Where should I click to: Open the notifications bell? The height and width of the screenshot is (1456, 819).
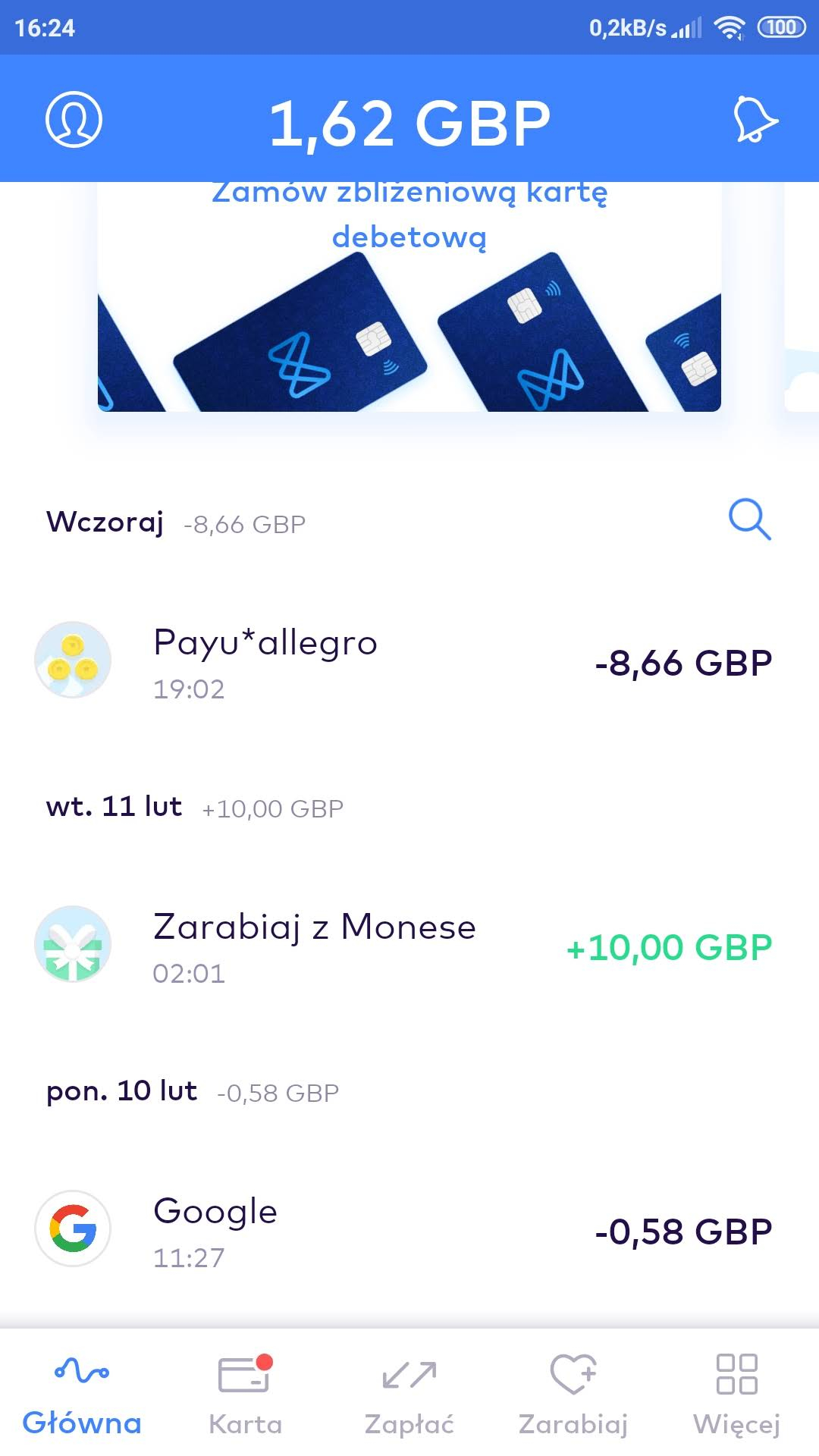coord(754,120)
